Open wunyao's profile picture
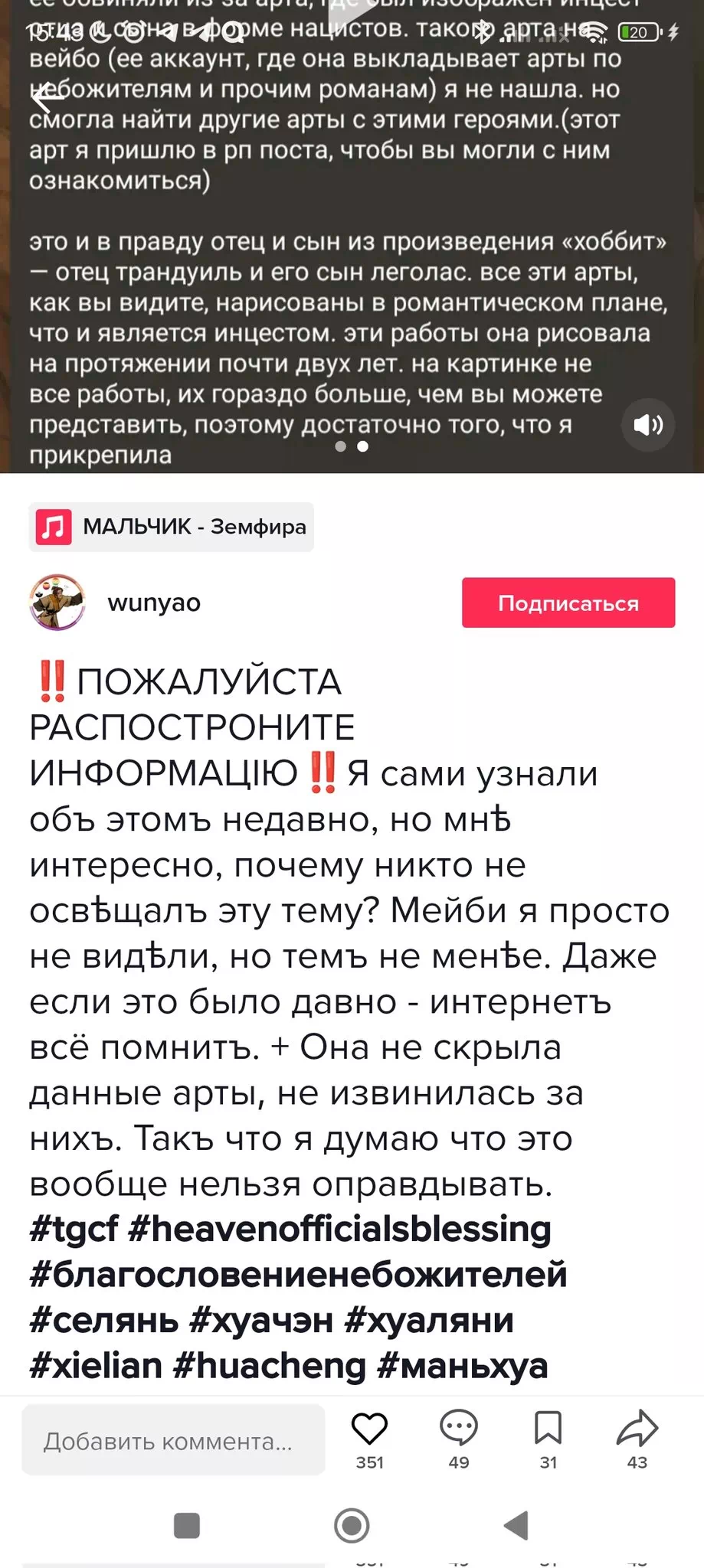The height and width of the screenshot is (1568, 704). click(x=57, y=603)
